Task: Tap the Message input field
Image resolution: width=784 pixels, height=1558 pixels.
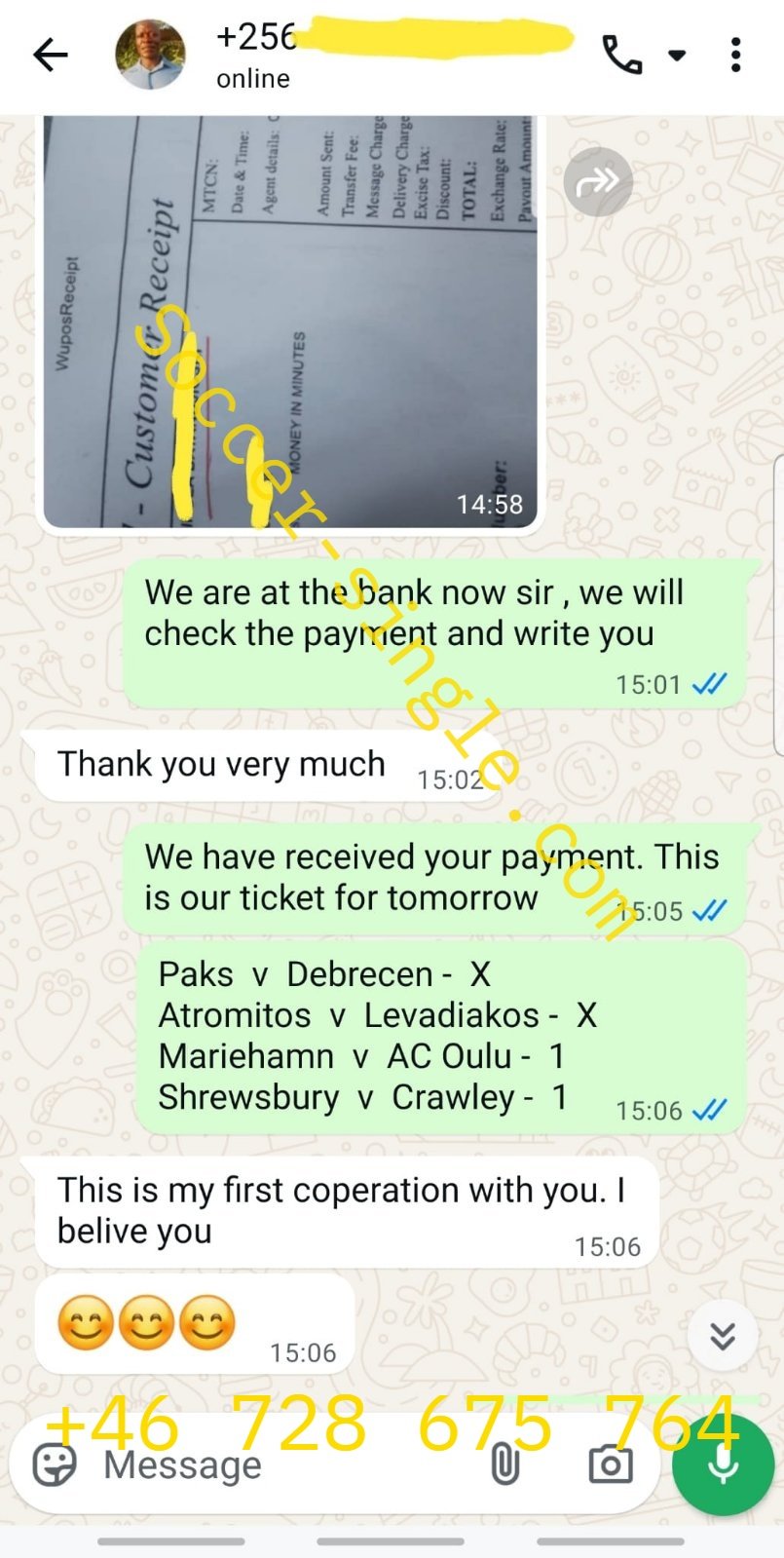Action: point(282,1464)
